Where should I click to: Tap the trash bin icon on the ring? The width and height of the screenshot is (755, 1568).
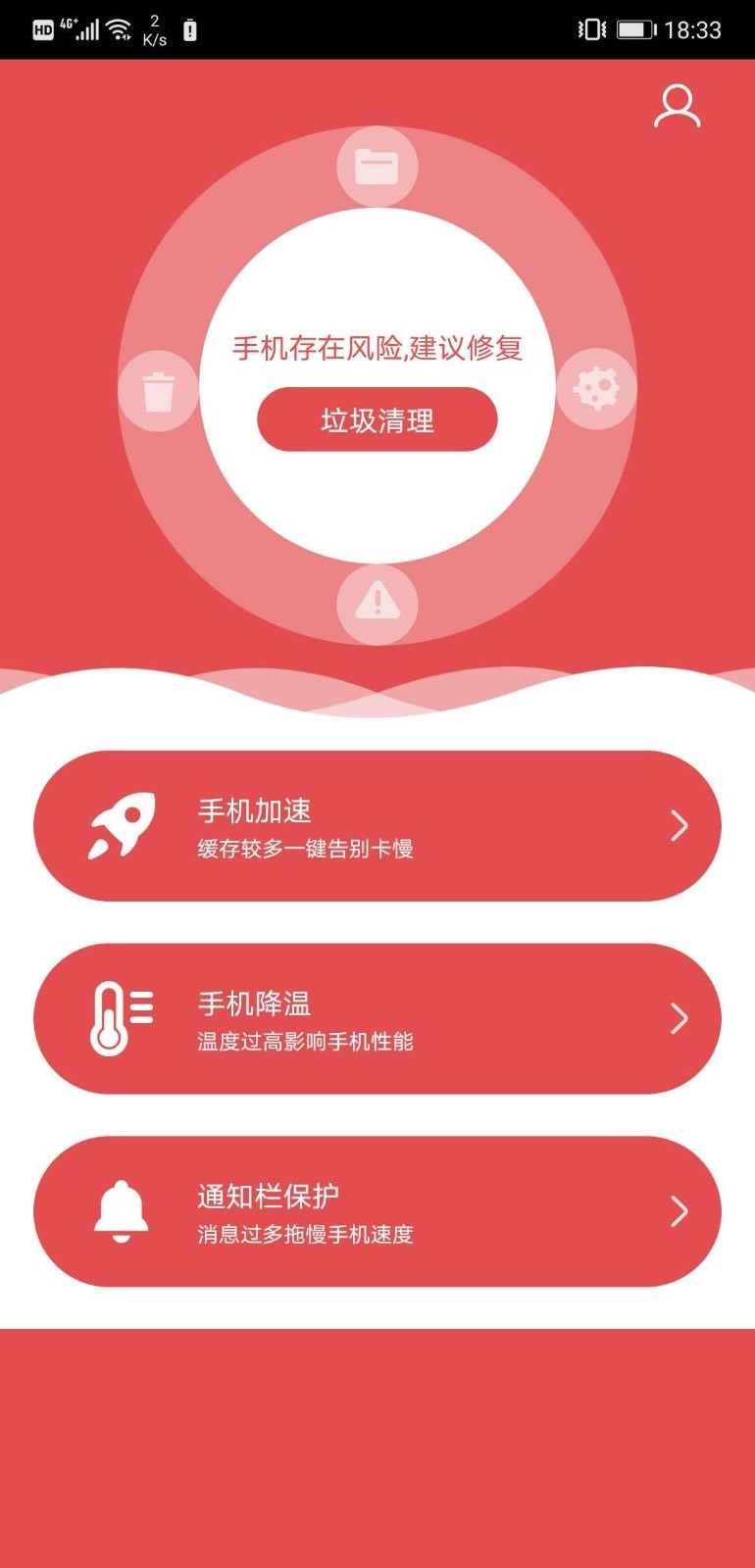tap(159, 390)
